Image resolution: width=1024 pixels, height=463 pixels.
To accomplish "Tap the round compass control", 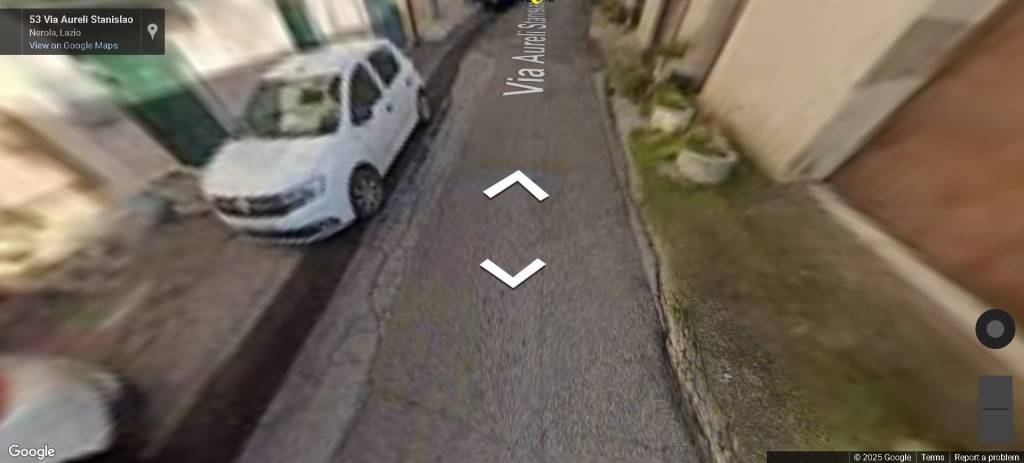I will tap(995, 329).
